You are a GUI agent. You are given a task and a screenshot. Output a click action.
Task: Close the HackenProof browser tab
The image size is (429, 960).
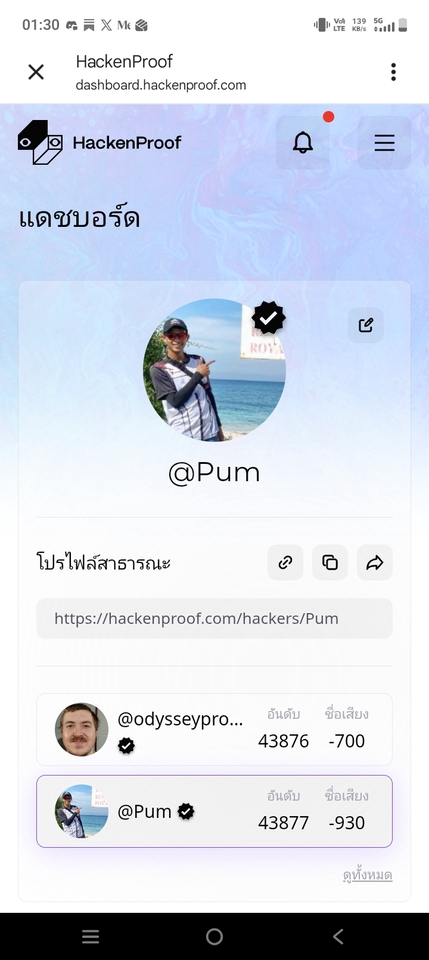point(35,72)
